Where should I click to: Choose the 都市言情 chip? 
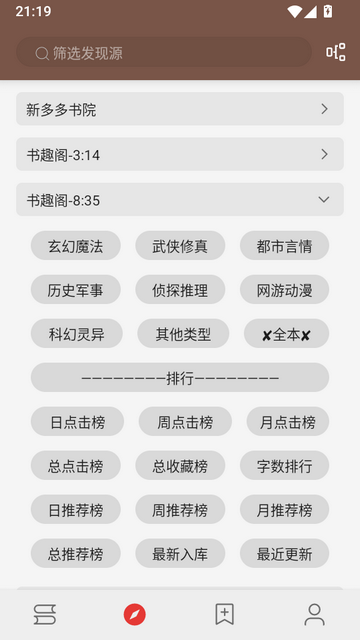pyautogui.click(x=284, y=246)
